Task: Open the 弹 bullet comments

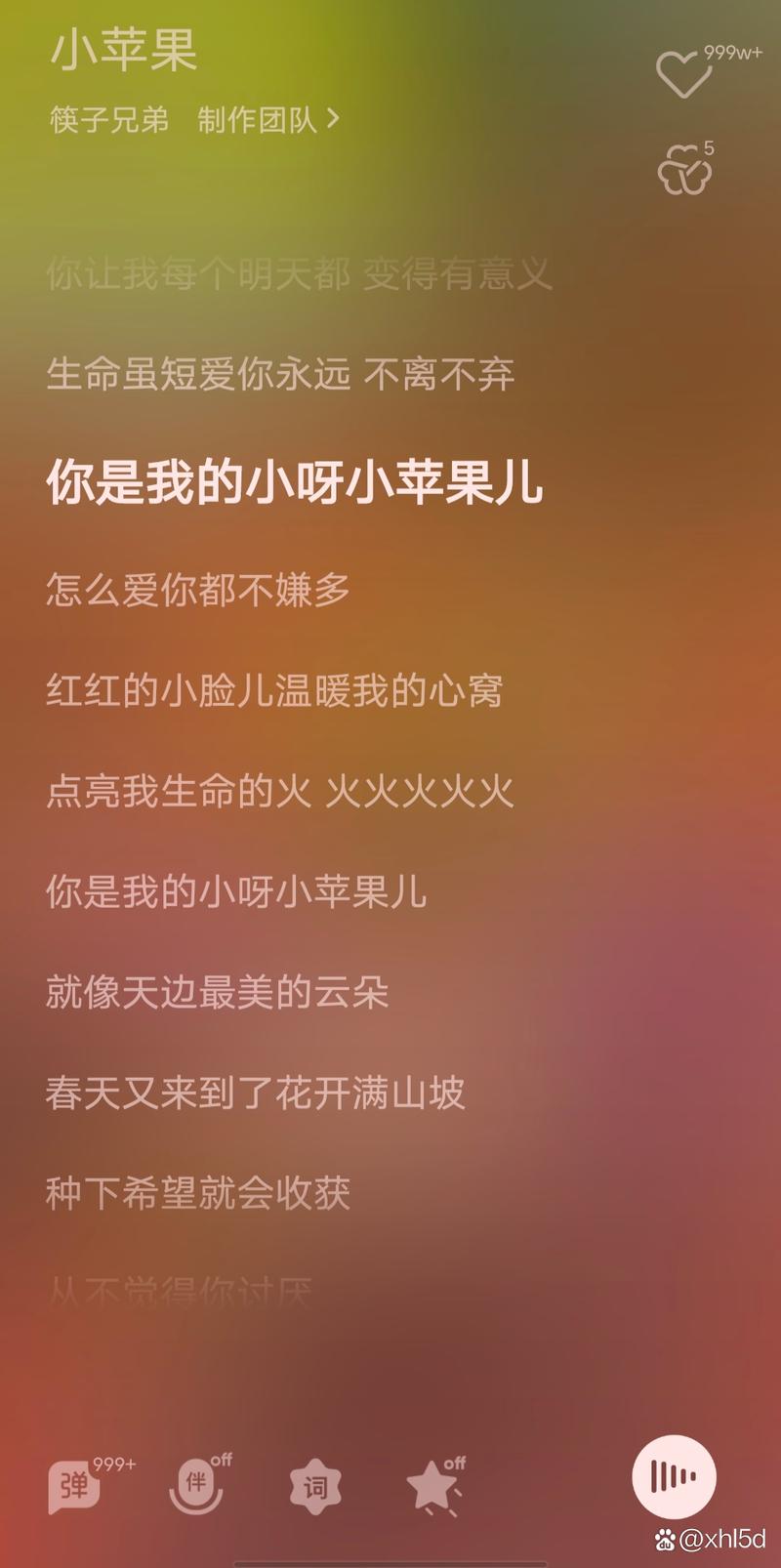Action: [x=75, y=1486]
